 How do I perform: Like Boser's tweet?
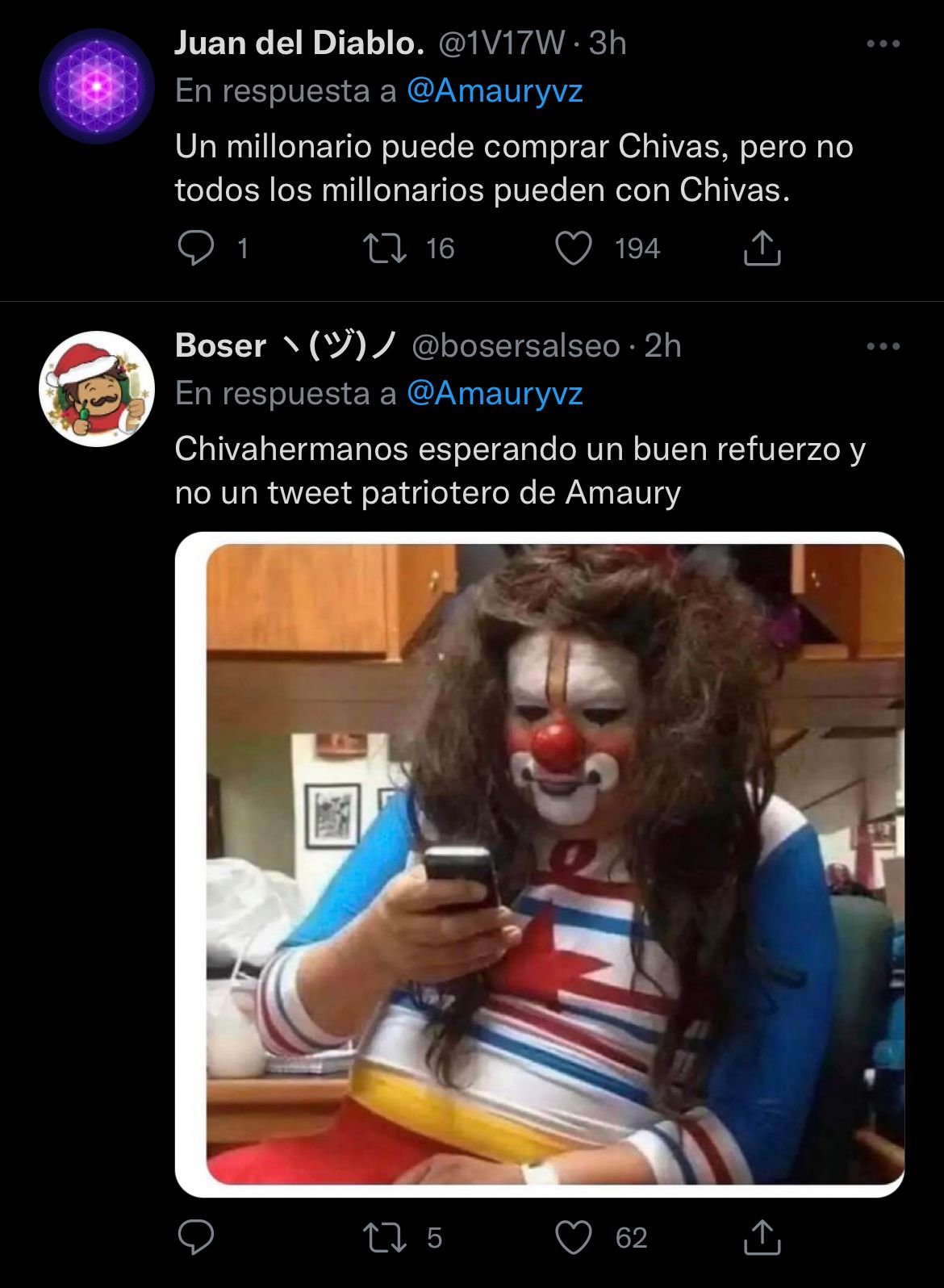(574, 1237)
